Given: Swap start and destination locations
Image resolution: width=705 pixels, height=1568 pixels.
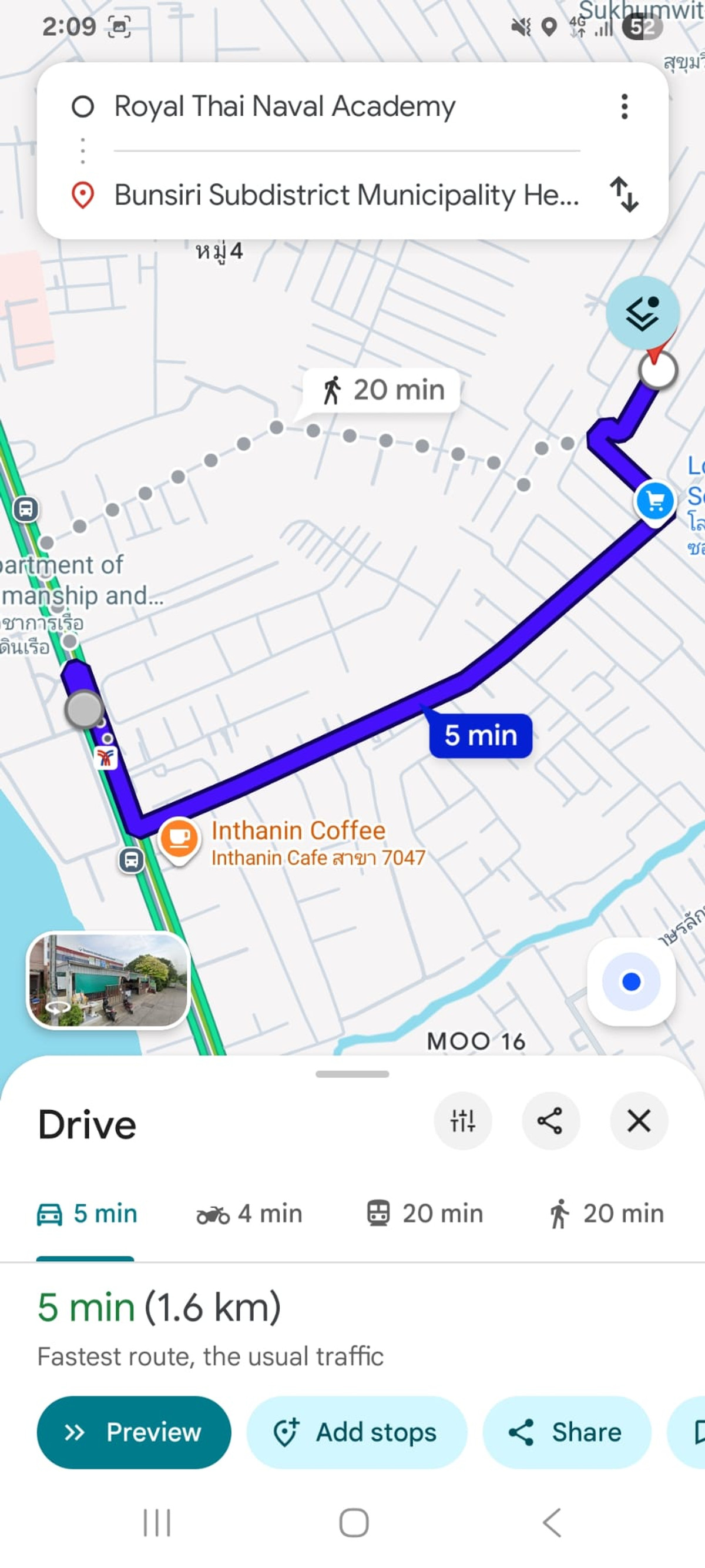Looking at the screenshot, I should pos(624,195).
